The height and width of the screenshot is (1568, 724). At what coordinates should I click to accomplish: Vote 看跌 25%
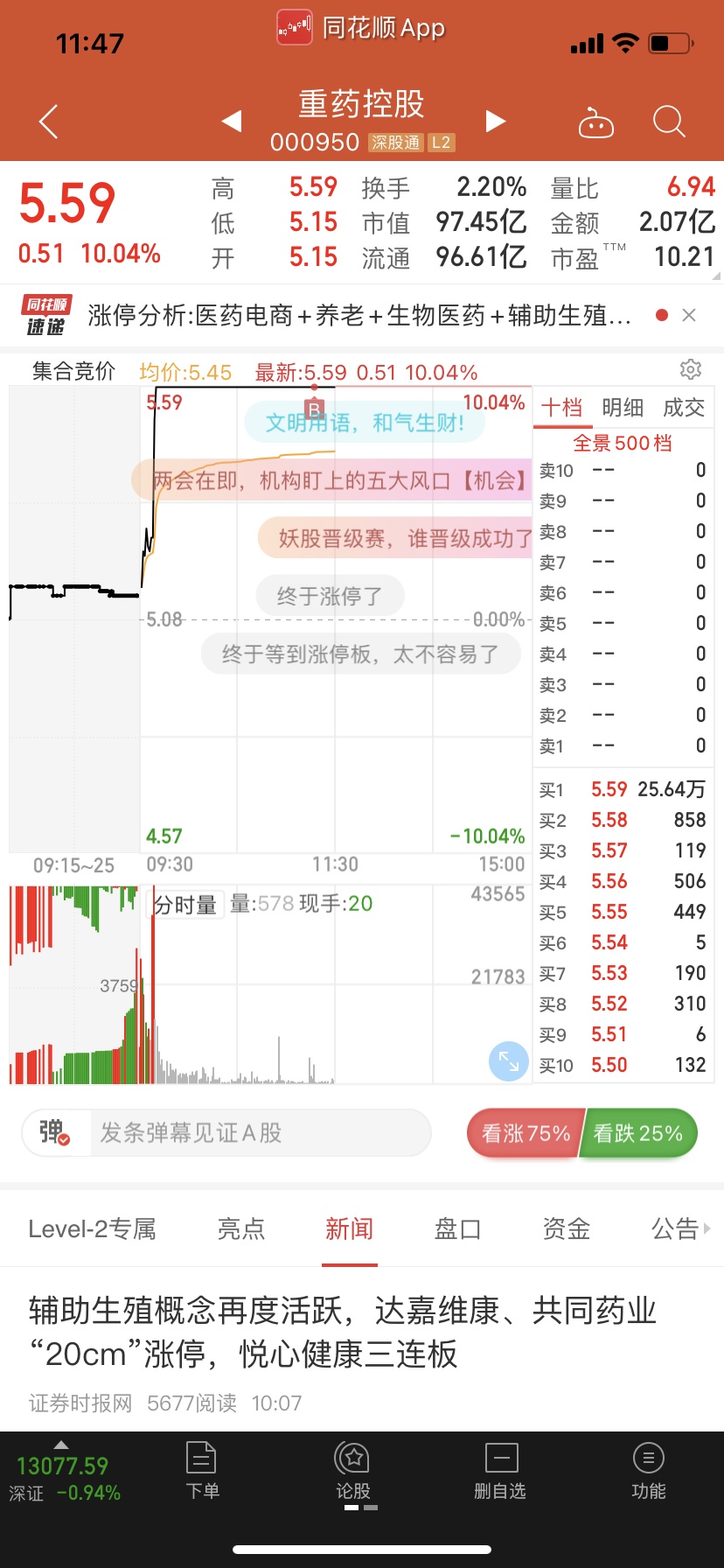[639, 1133]
